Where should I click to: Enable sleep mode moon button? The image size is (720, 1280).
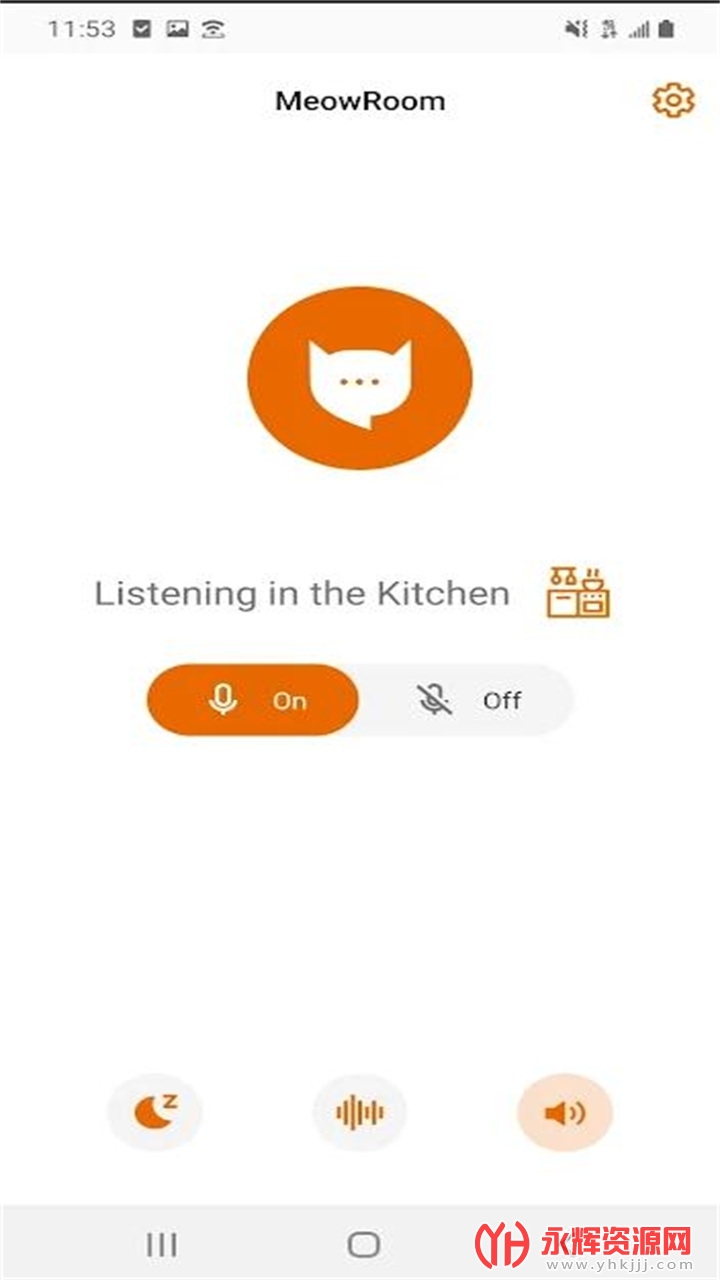click(x=155, y=1112)
